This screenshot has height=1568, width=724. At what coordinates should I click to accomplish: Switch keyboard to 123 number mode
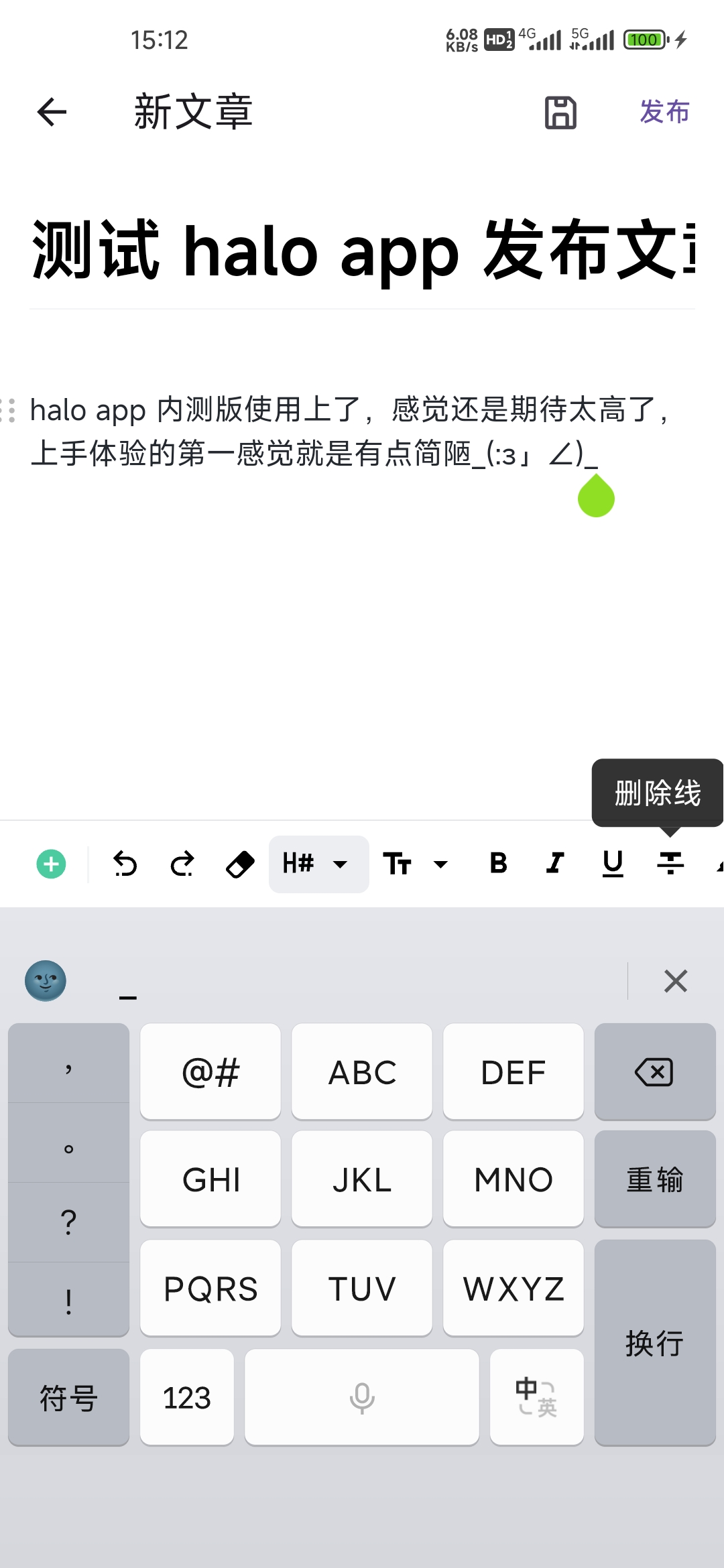click(x=187, y=1397)
